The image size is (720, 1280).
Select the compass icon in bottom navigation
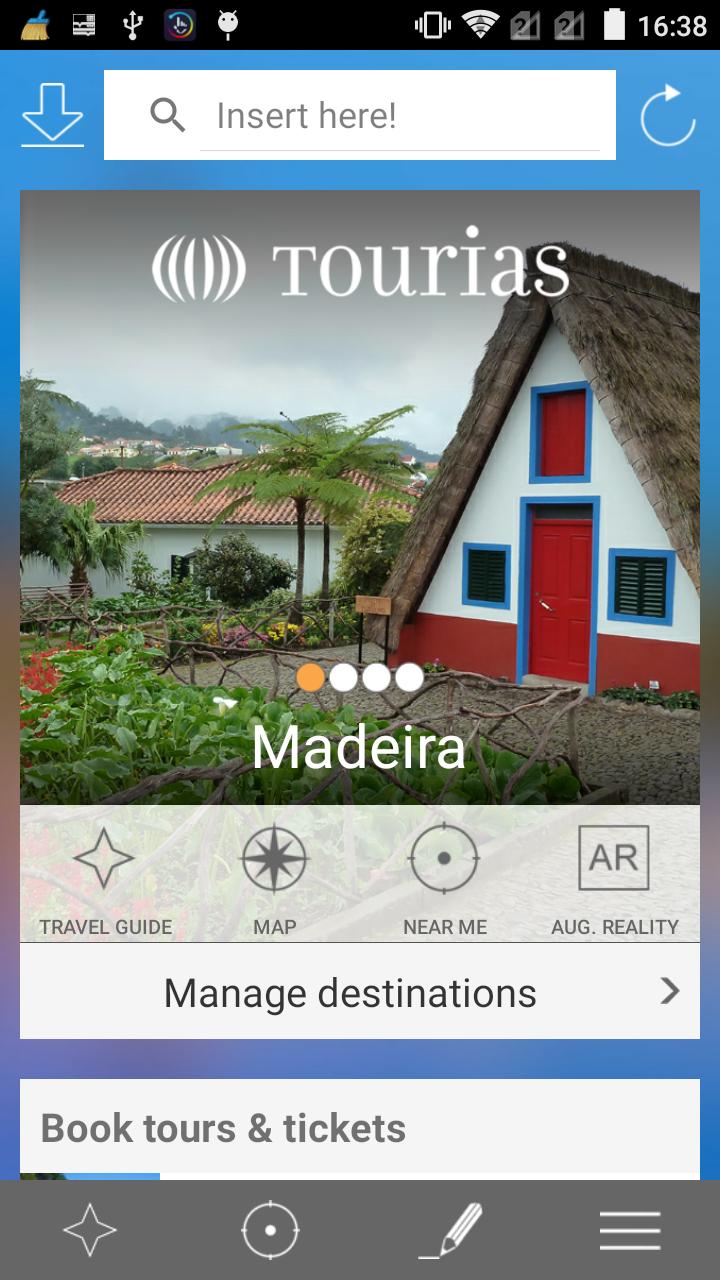(x=90, y=1230)
